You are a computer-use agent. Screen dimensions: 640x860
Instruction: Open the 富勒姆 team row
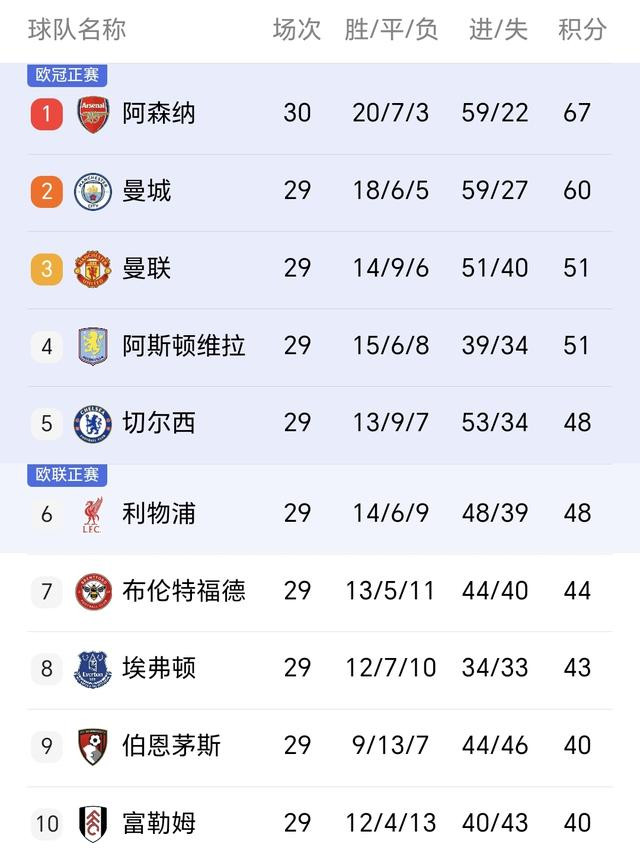(159, 824)
